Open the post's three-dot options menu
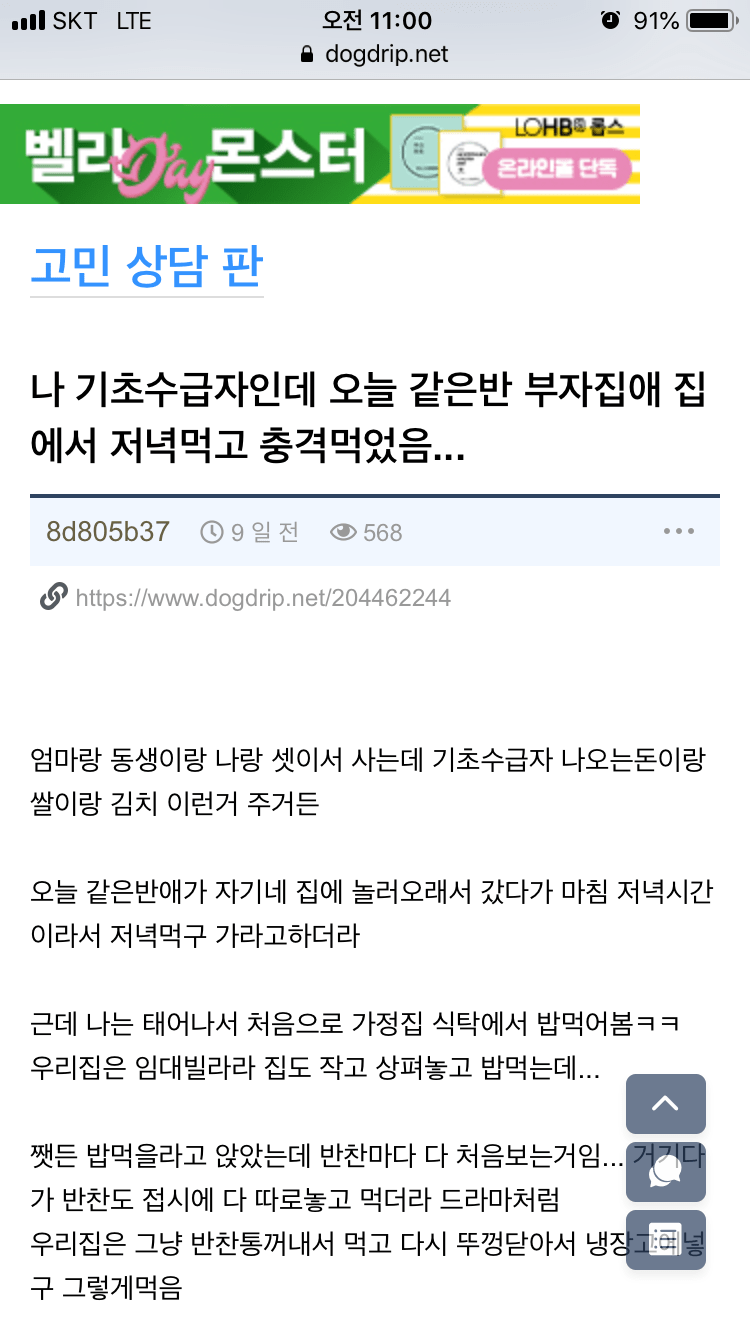750x1334 pixels. 679,531
